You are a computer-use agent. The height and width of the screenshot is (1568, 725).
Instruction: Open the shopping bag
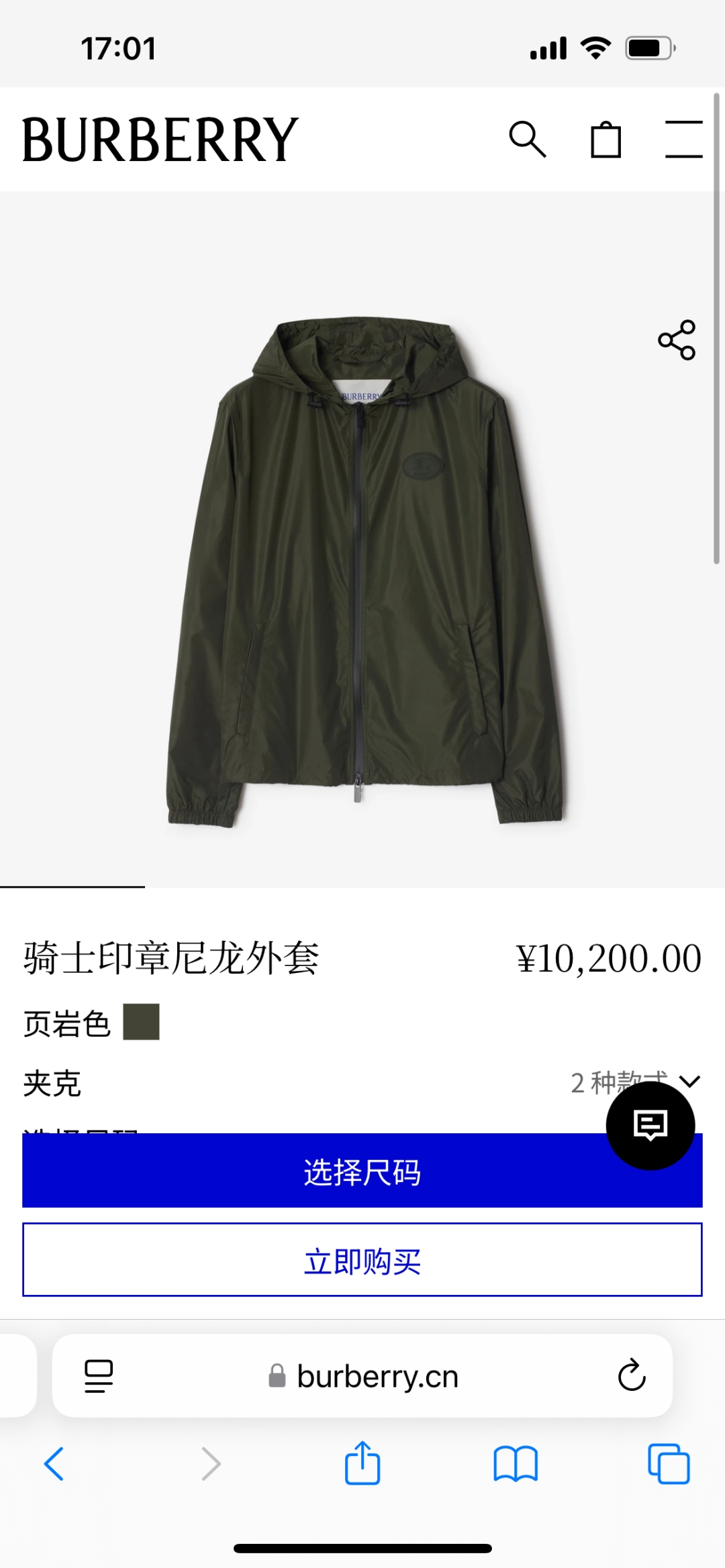606,140
